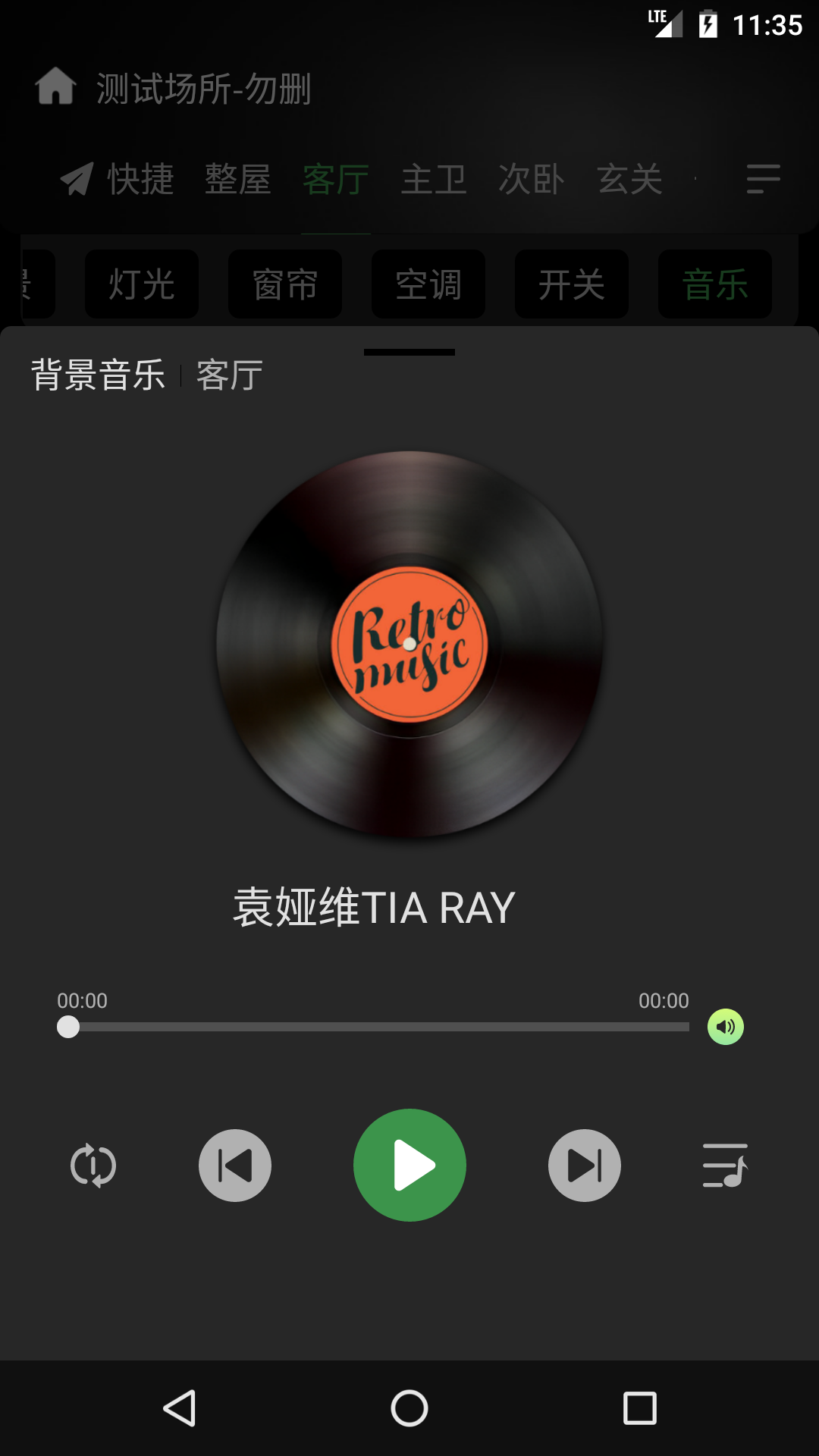Skip to the next track
The height and width of the screenshot is (1456, 819).
pyautogui.click(x=584, y=1166)
